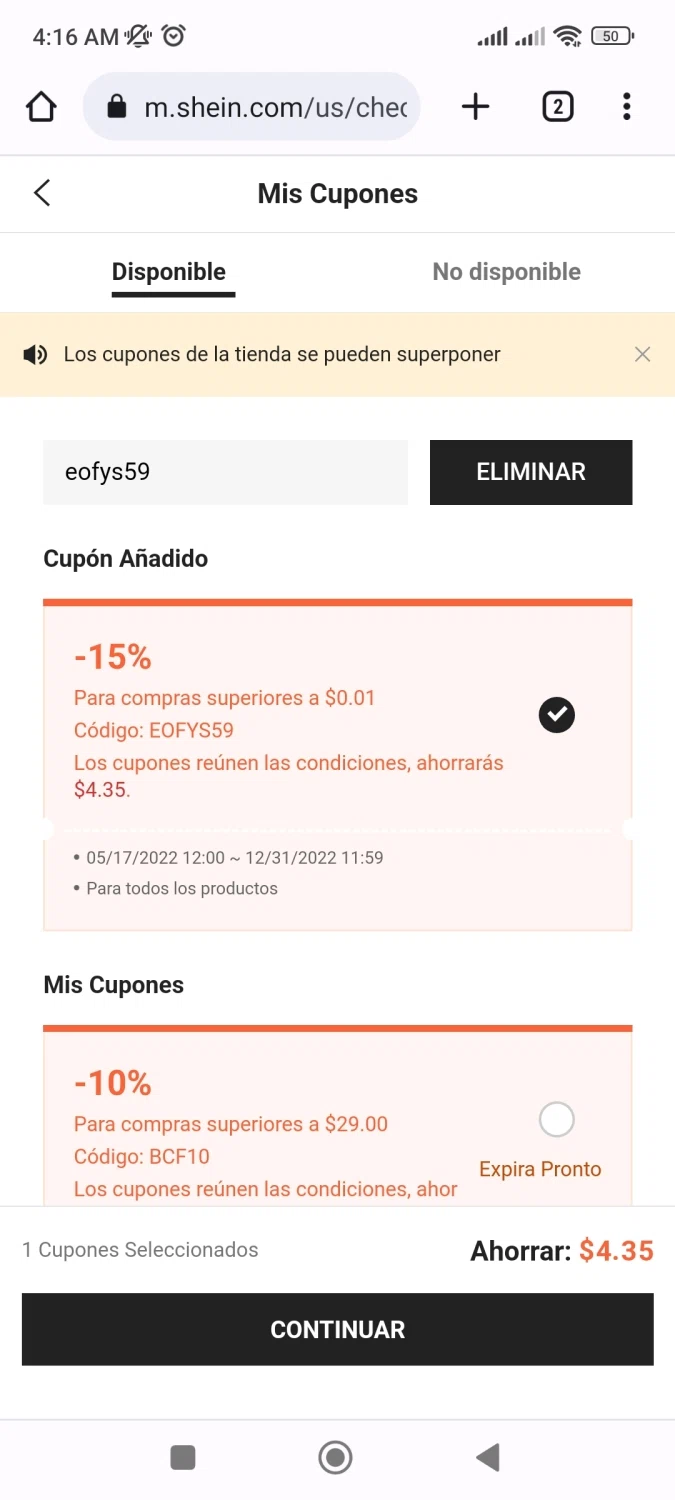Tap the browser URL address bar
This screenshot has width=675, height=1500.
251,106
